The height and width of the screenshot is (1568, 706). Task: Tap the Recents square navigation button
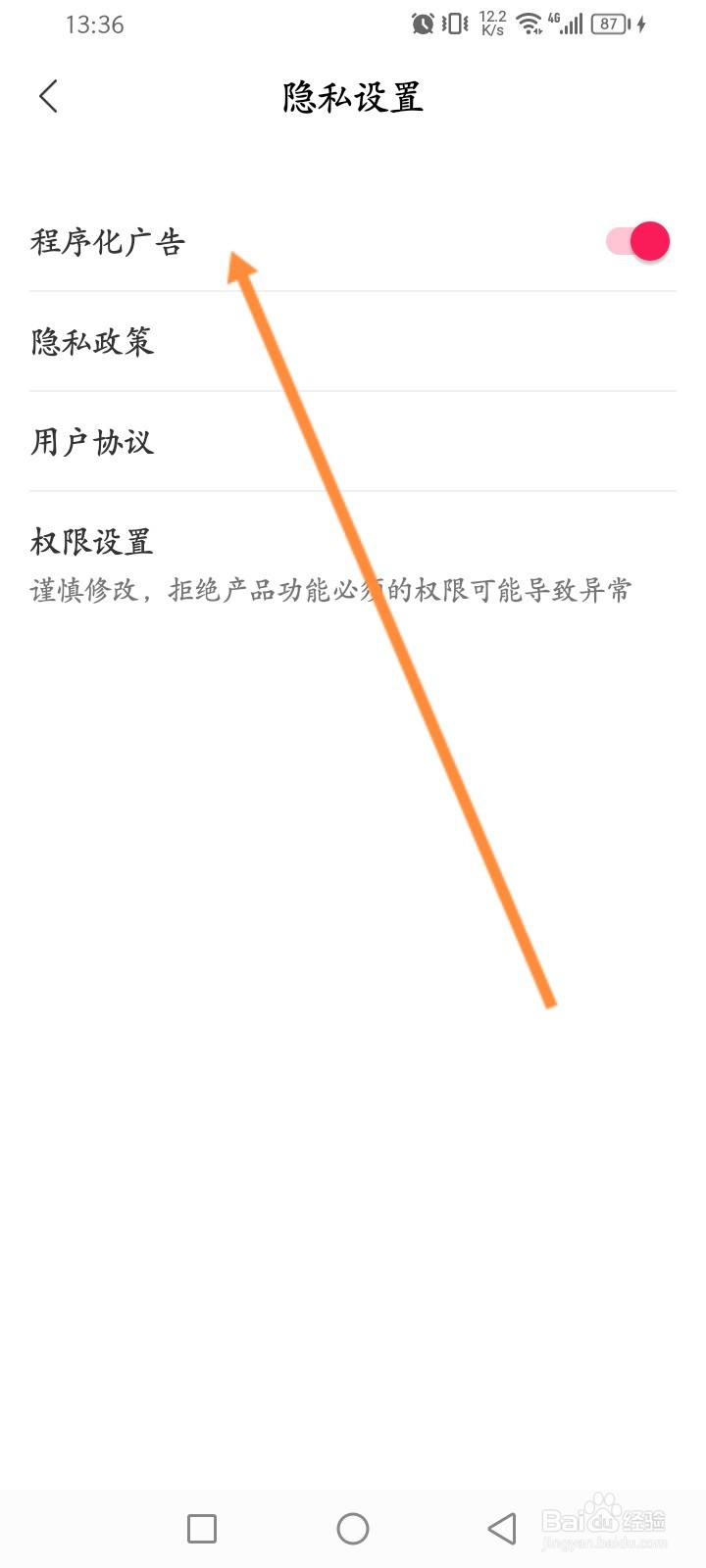point(201,1527)
